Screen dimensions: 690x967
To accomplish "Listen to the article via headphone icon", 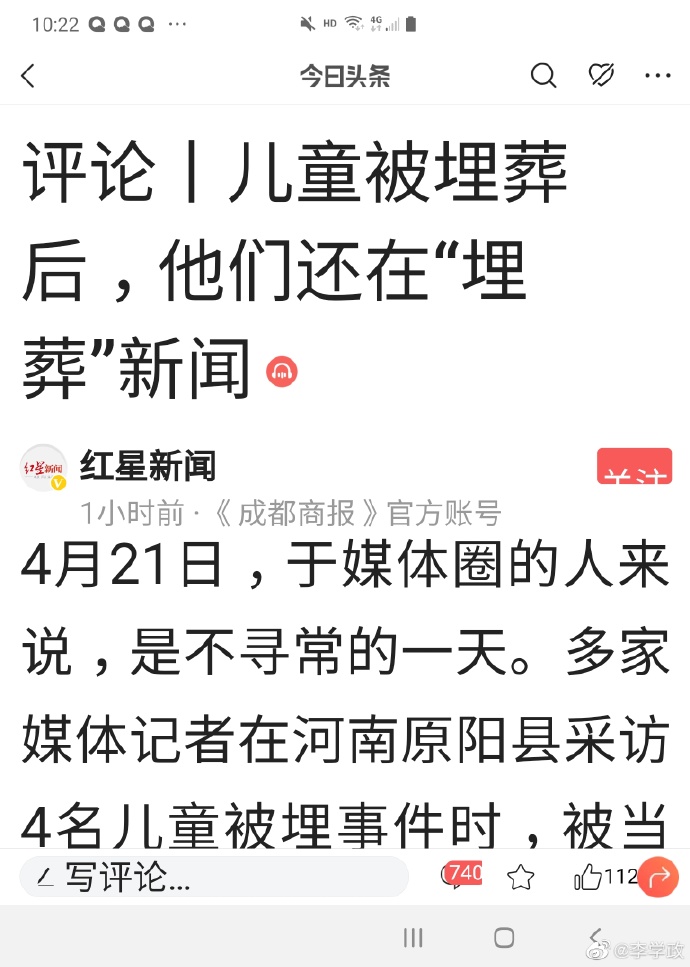I will (282, 372).
